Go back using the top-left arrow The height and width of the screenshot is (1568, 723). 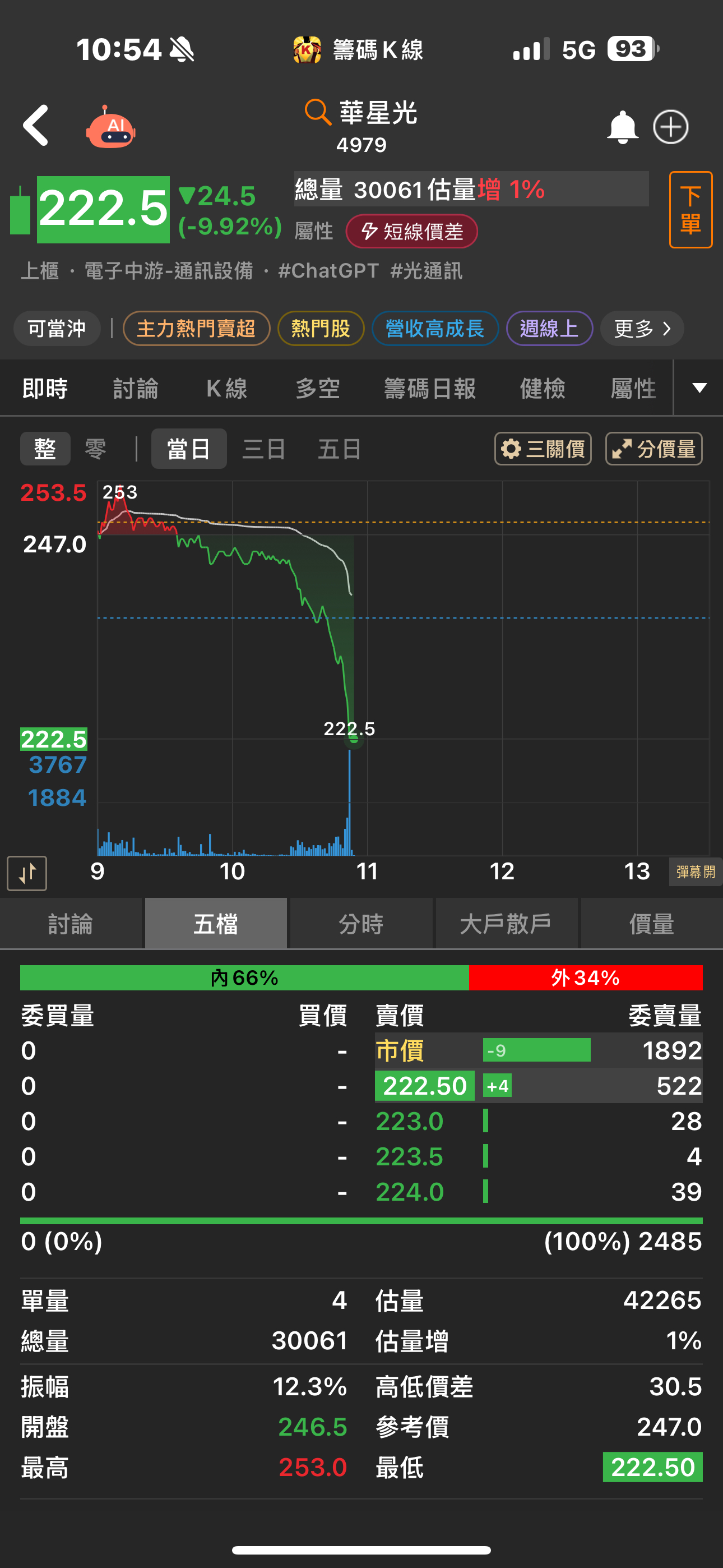36,126
